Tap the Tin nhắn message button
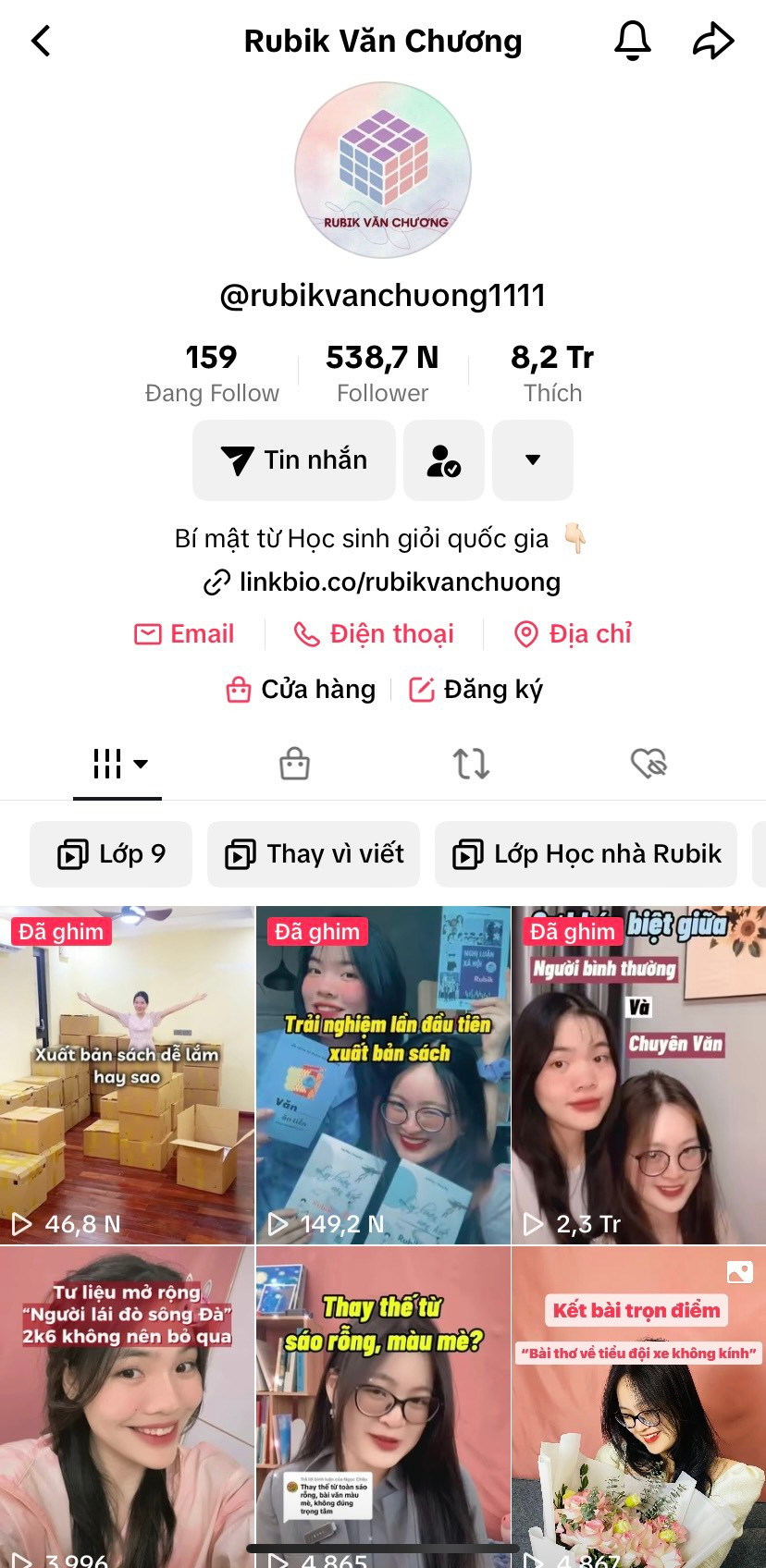Viewport: 766px width, 1568px height. tap(294, 459)
